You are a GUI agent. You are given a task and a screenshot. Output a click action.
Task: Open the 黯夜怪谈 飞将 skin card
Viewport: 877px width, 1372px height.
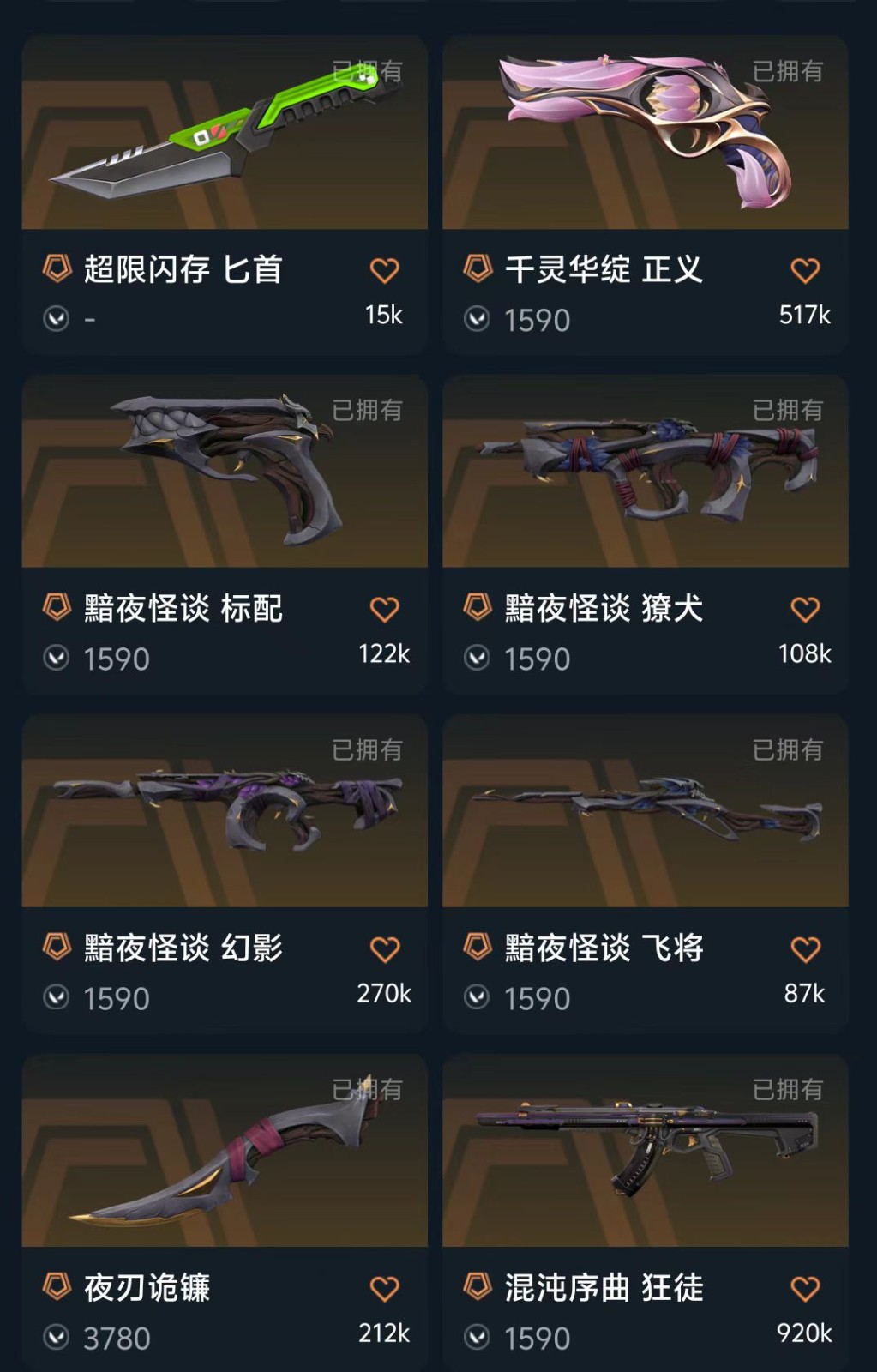645,811
